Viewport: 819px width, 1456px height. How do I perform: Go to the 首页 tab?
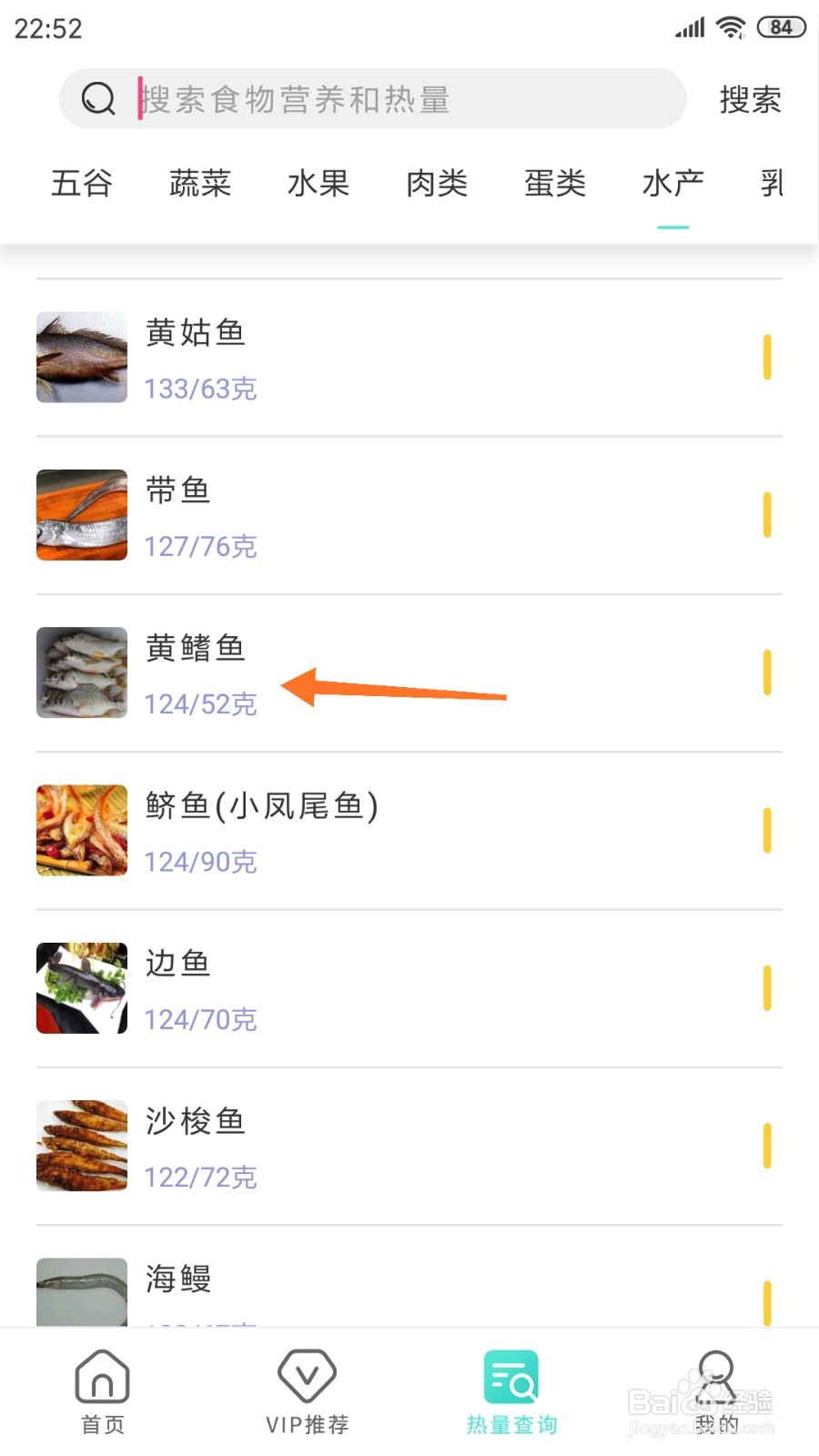click(x=102, y=1392)
